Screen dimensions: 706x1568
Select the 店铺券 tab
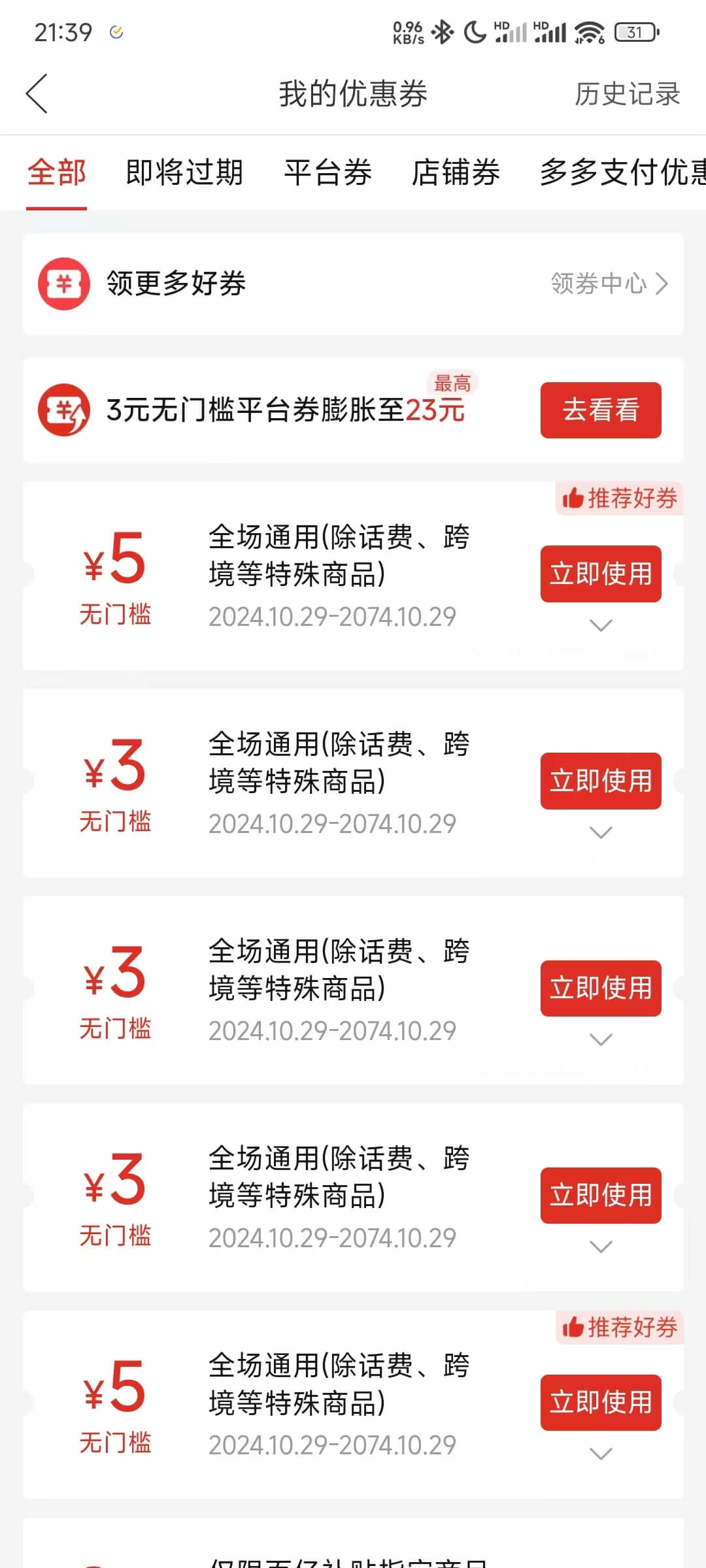click(456, 172)
